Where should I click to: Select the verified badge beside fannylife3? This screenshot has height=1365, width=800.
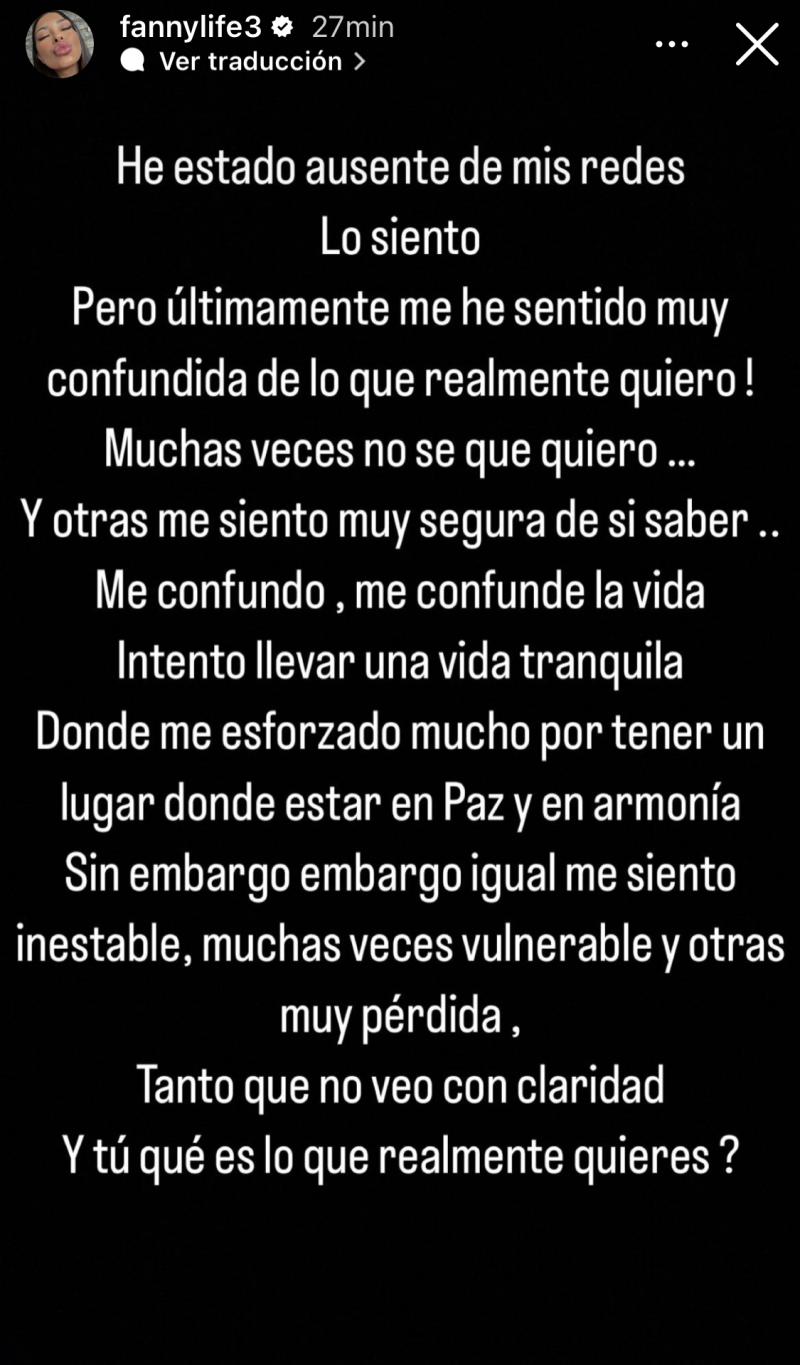(283, 29)
